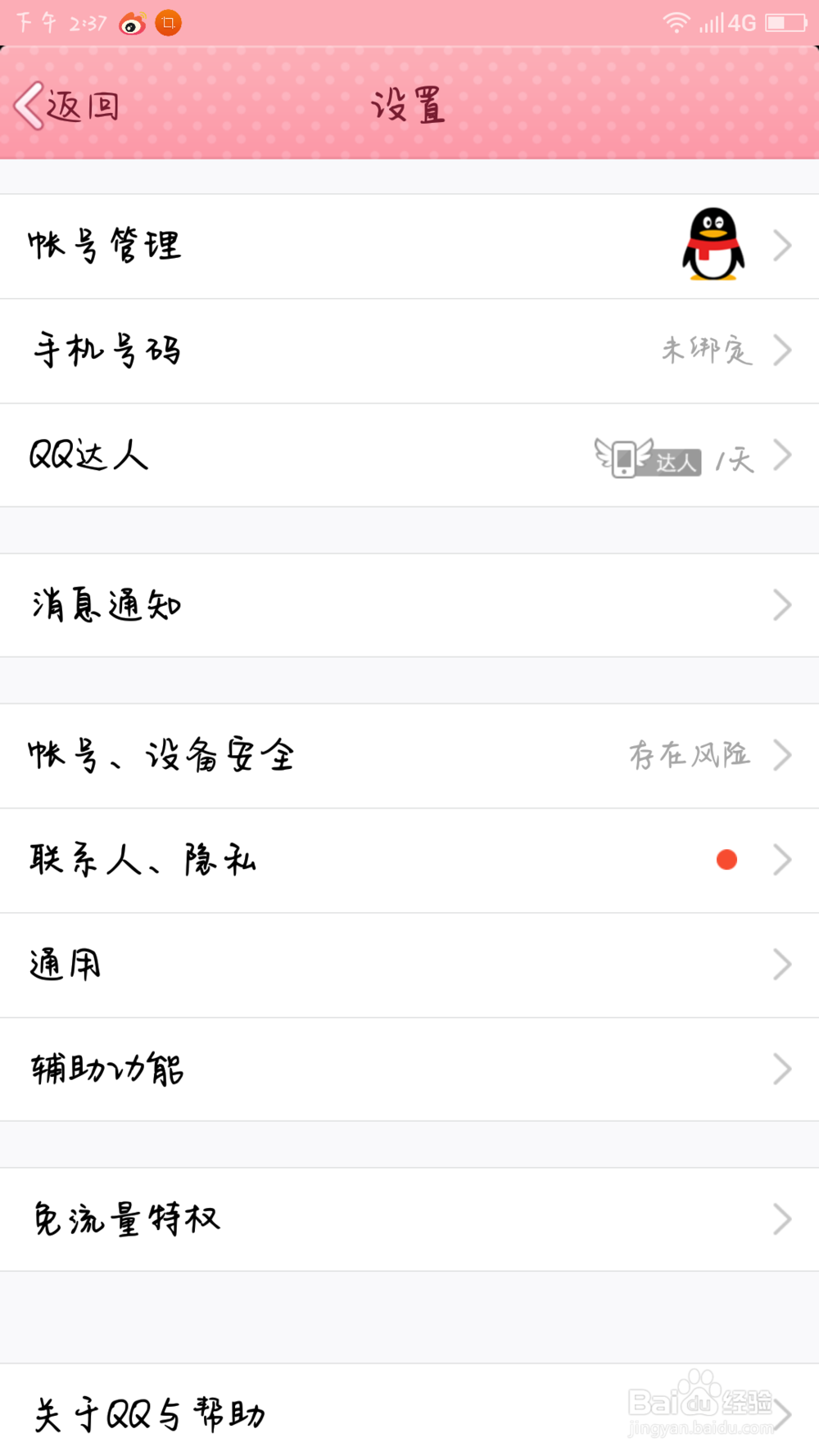
Task: Tap the 返回 back button
Action: pyautogui.click(x=67, y=106)
